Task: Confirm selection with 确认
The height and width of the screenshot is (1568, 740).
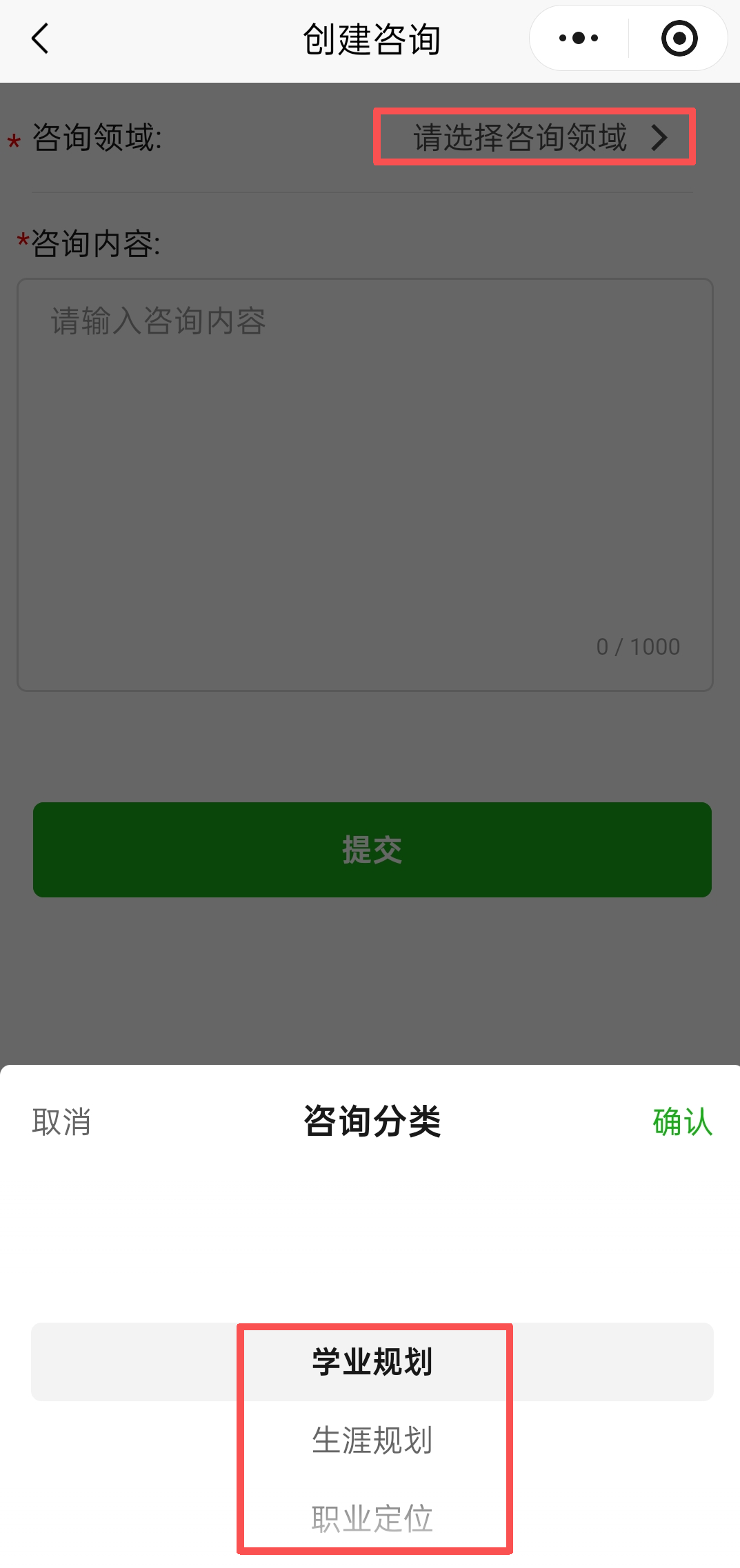Action: point(681,1121)
